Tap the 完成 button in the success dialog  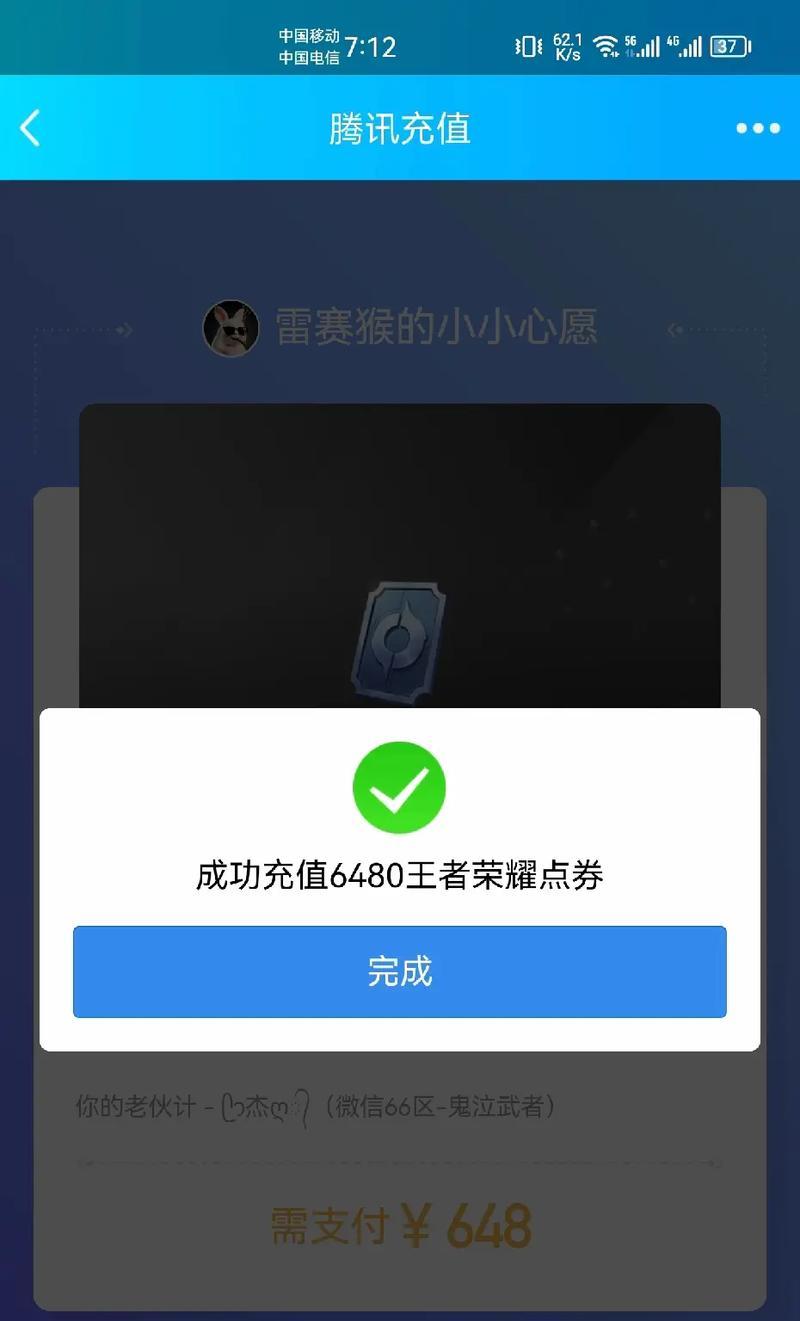coord(399,971)
